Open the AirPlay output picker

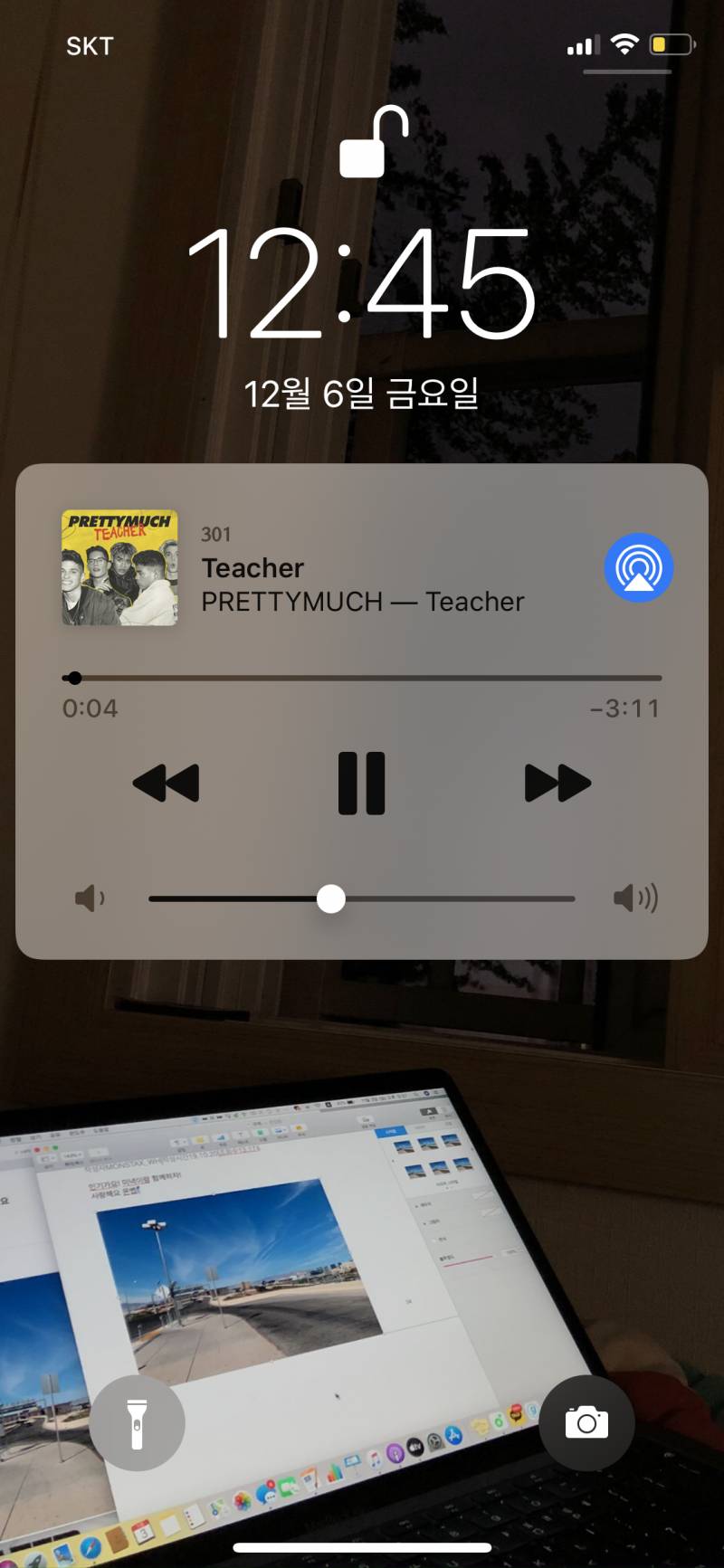pyautogui.click(x=638, y=568)
